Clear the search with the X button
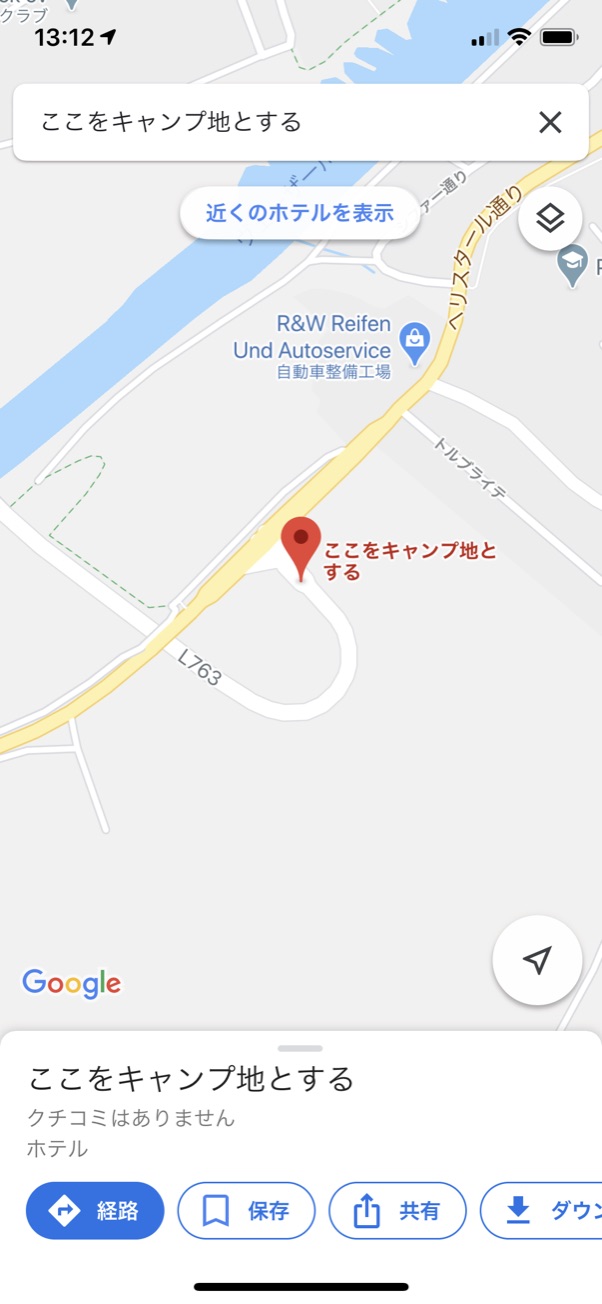 tap(550, 122)
